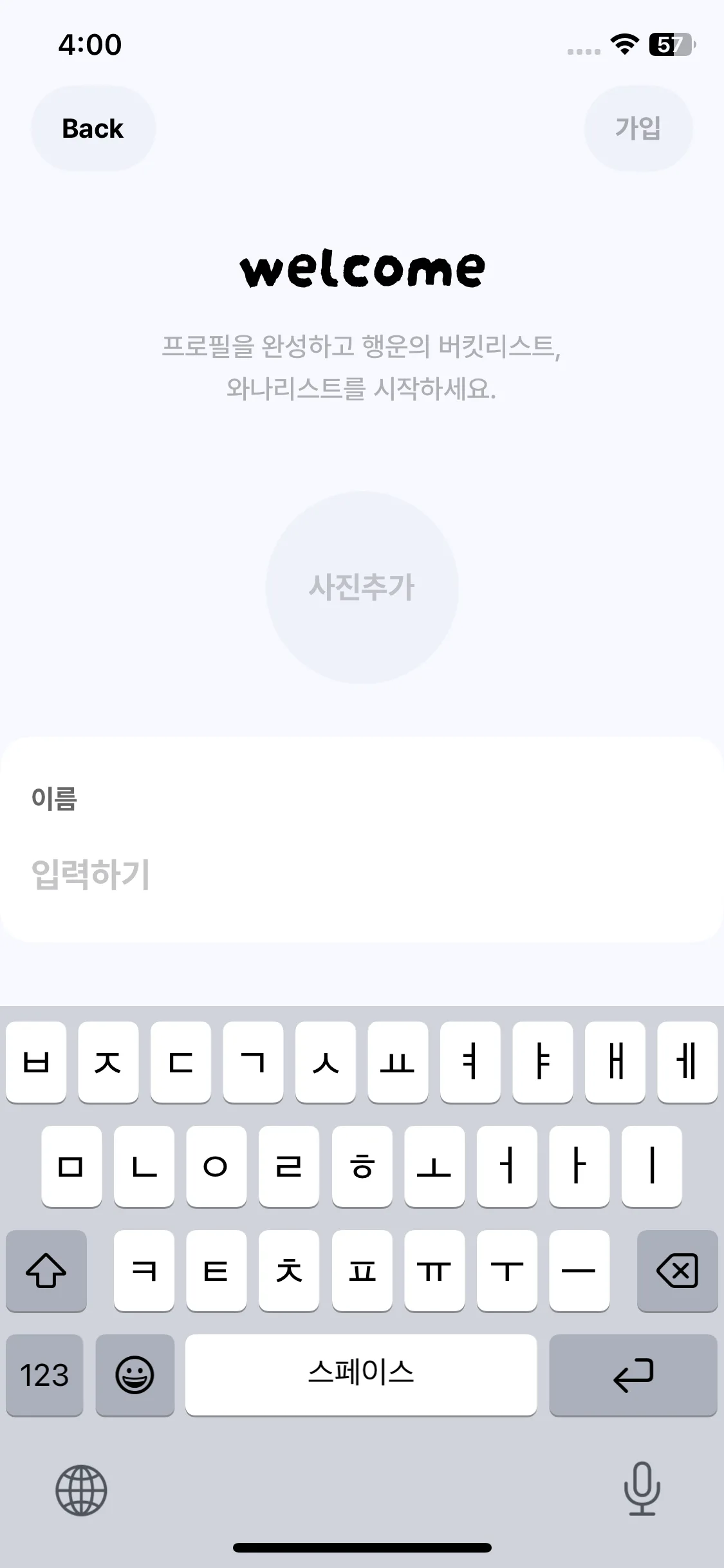Type the ㅎ consonant key

362,1168
